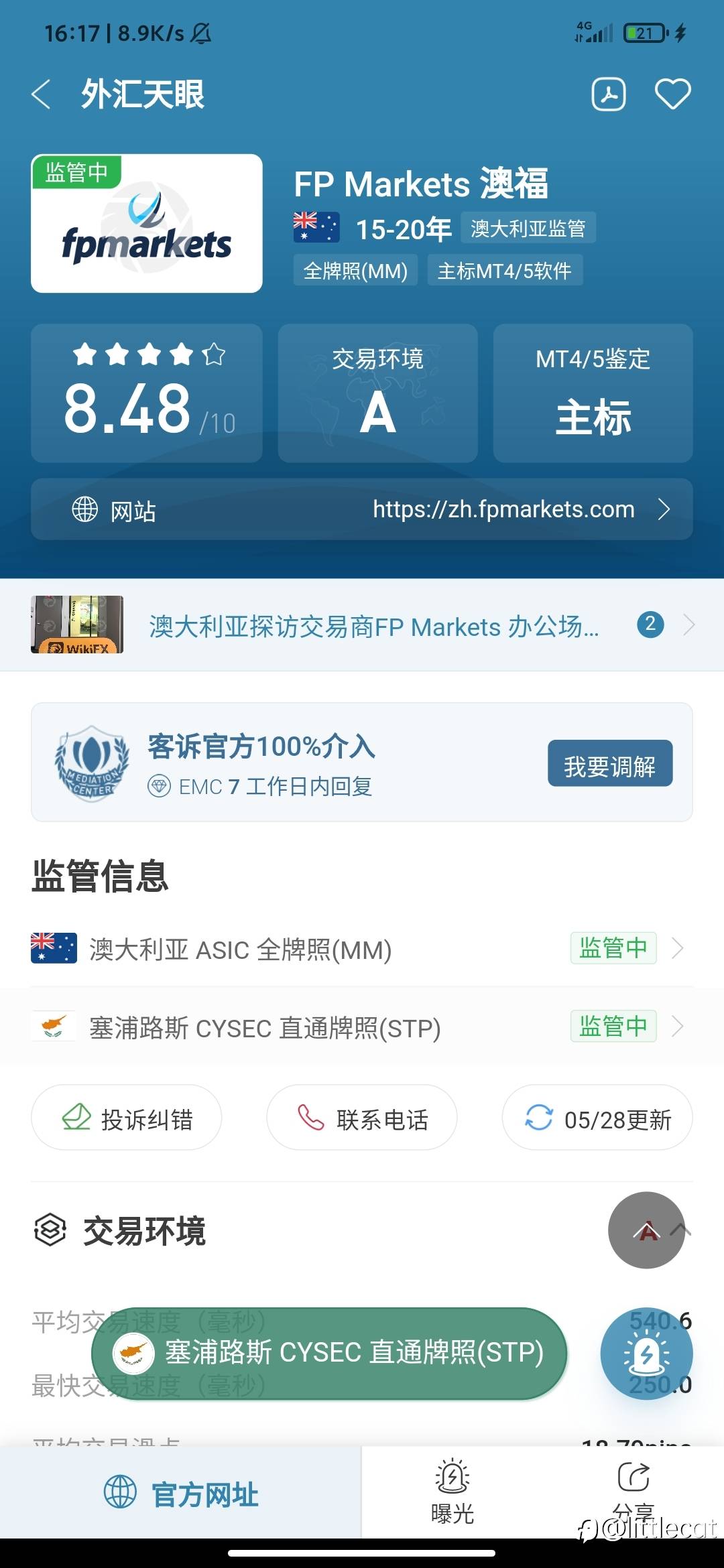This screenshot has height=1568, width=724.
Task: Open the MT4/5鉴定 主标 card
Action: tap(593, 393)
